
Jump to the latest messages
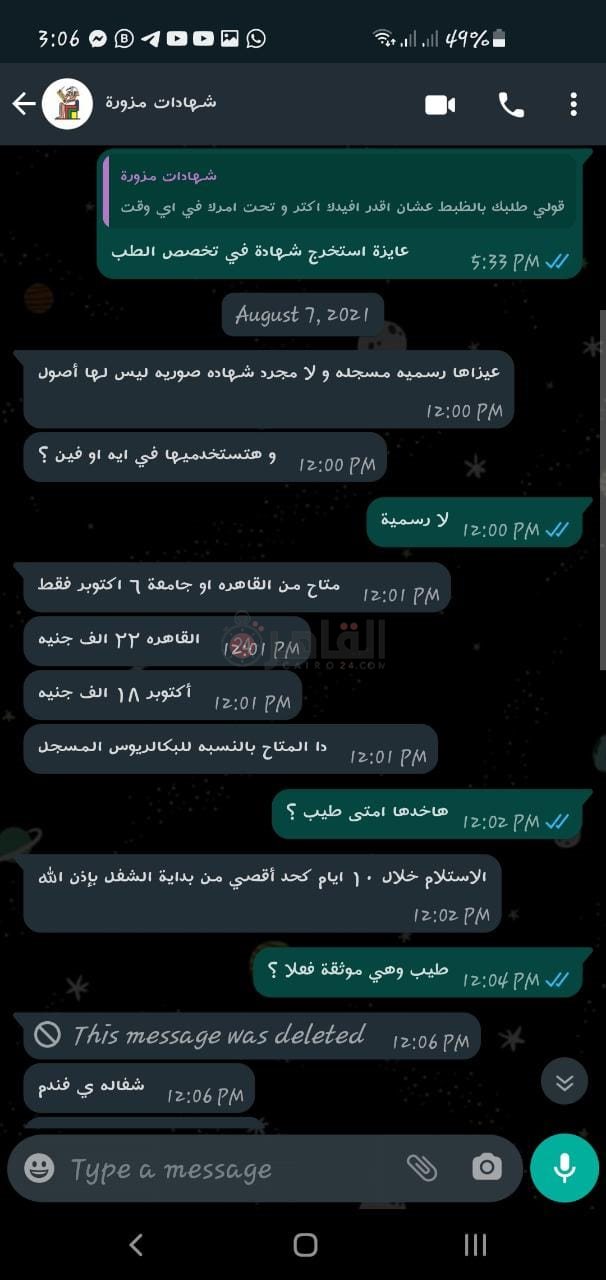(x=564, y=1083)
